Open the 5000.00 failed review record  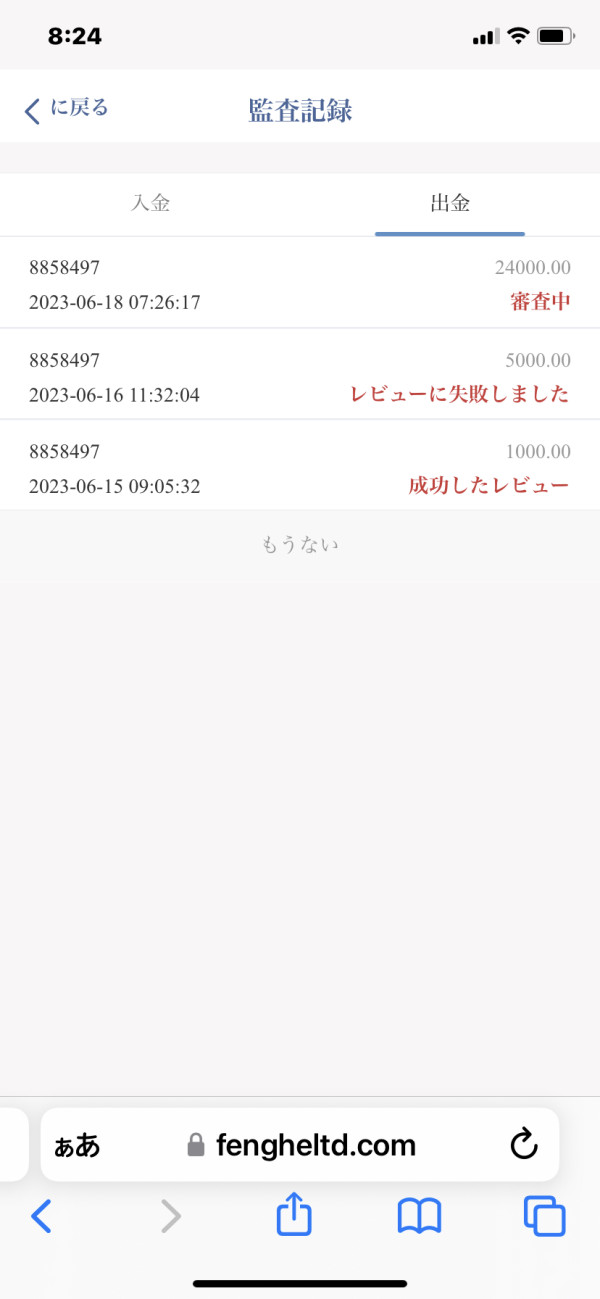[300, 375]
